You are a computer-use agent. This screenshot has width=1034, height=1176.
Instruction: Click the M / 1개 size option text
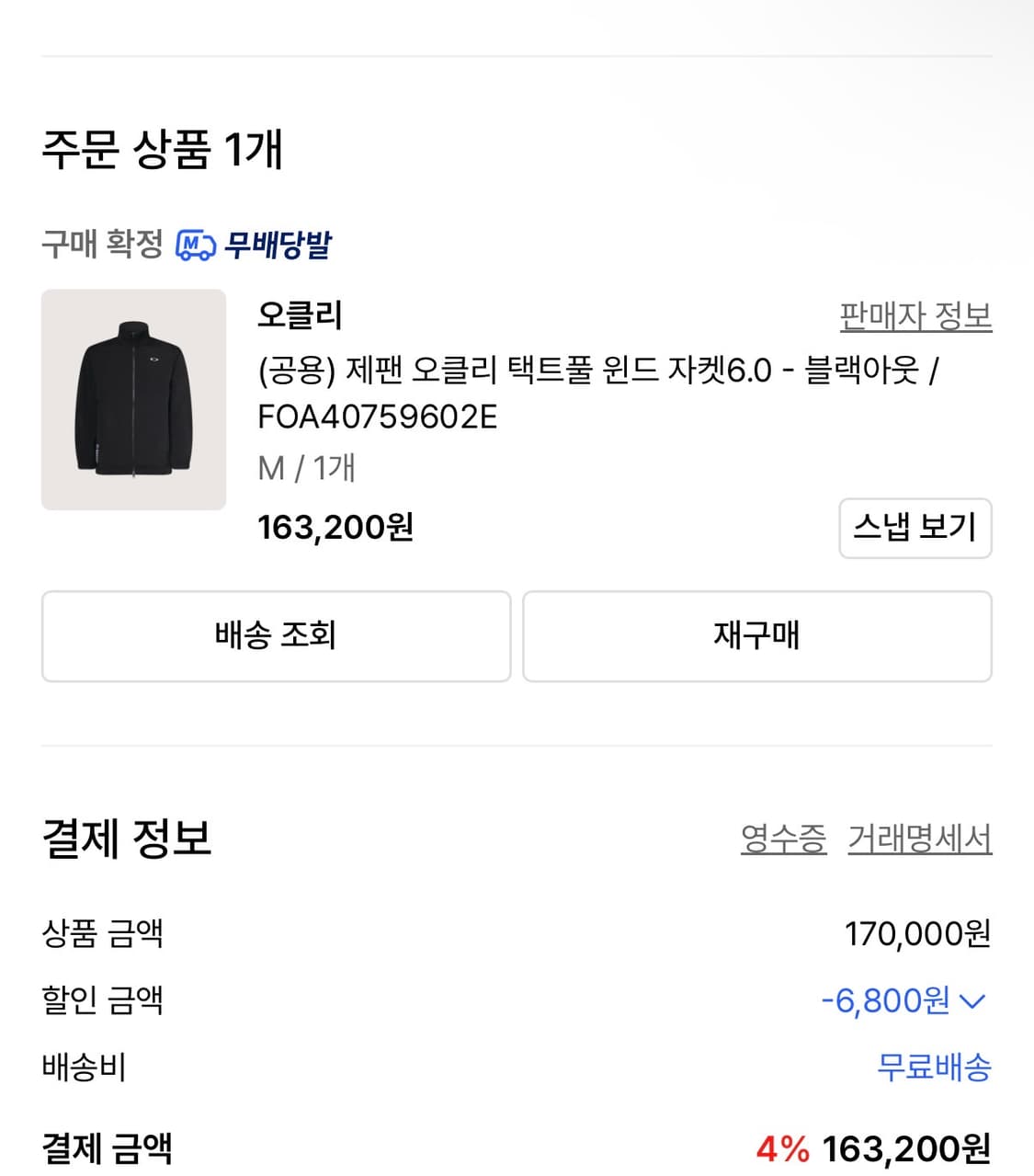(306, 468)
